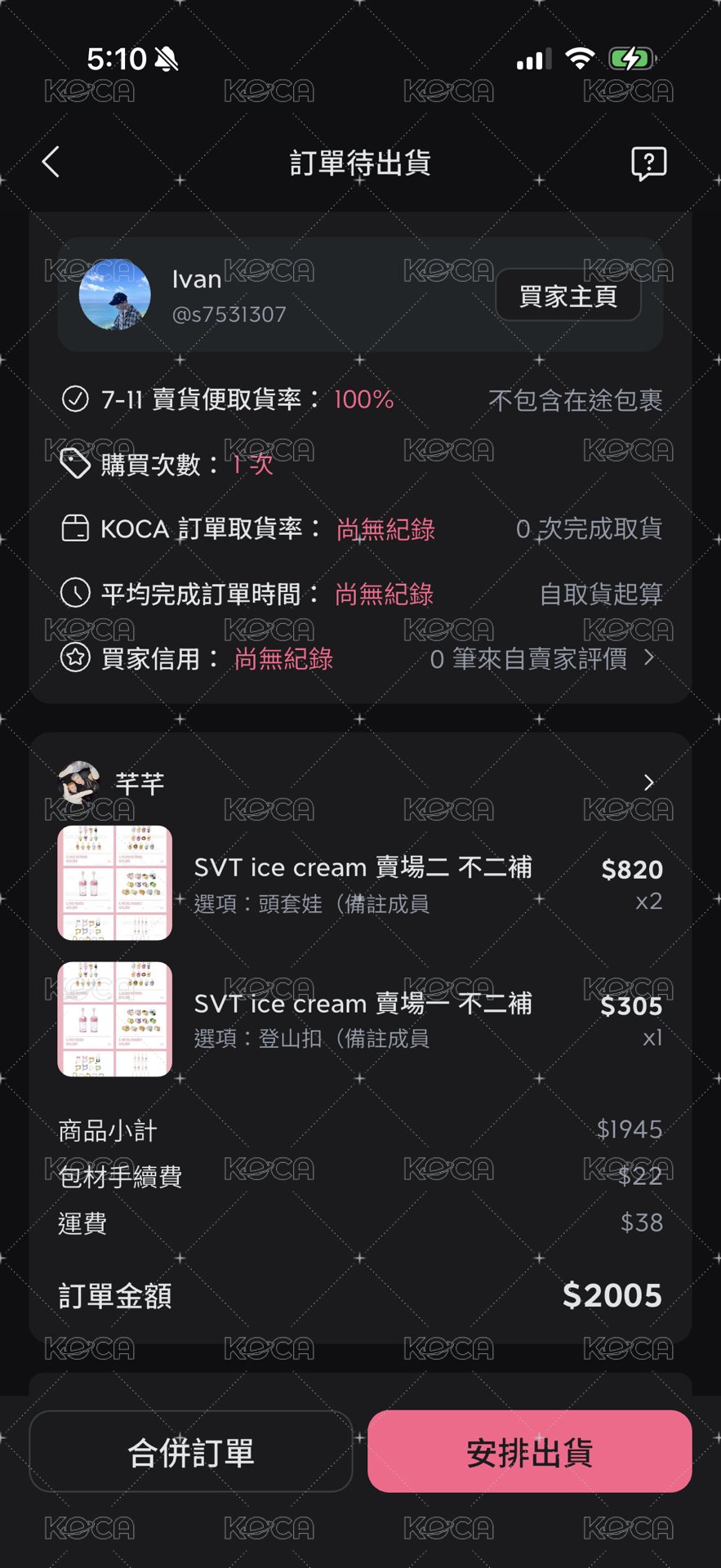
Task: Tap 合併訂單 to merge orders
Action: [x=191, y=1451]
